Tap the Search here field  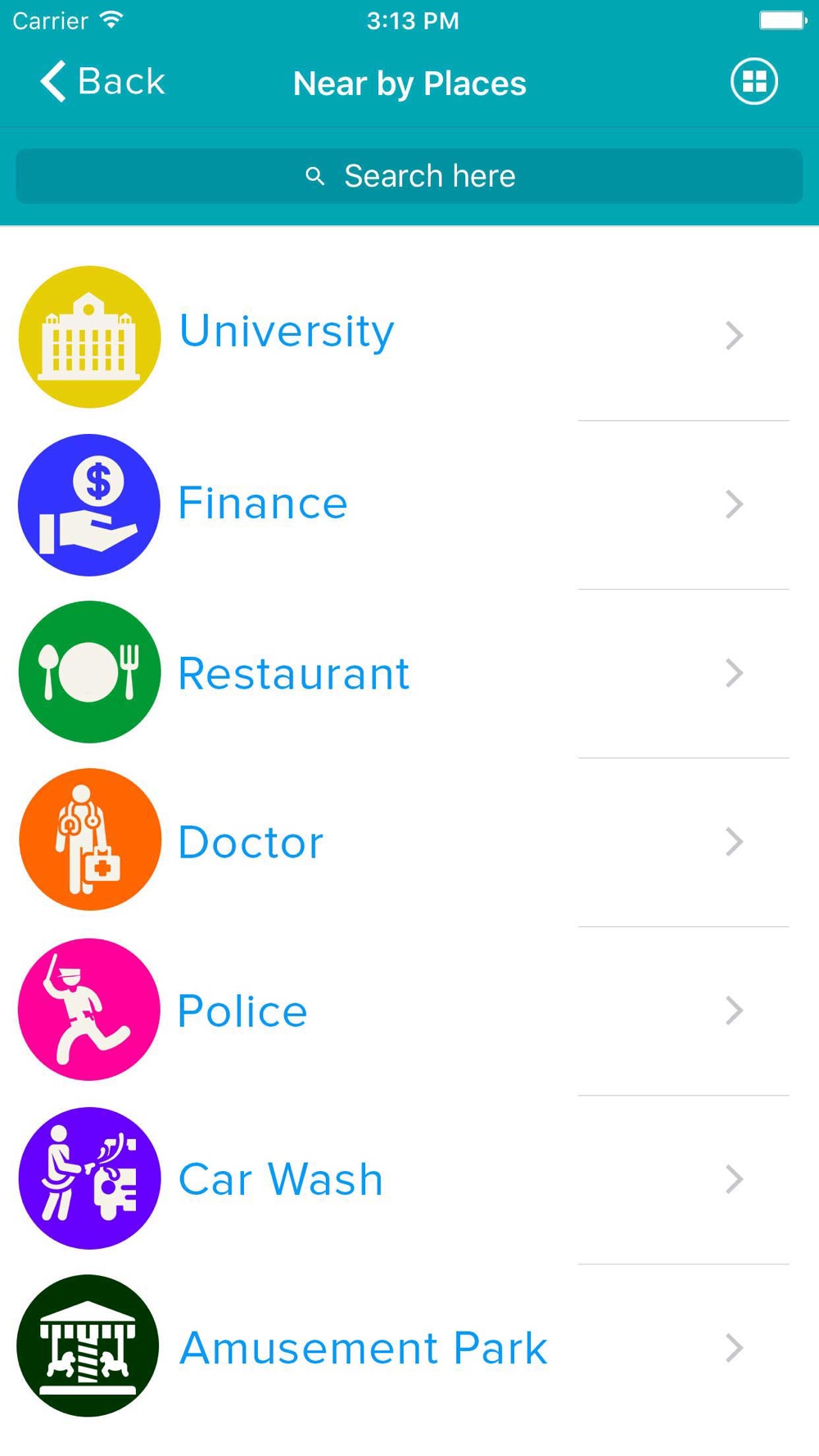tap(409, 176)
